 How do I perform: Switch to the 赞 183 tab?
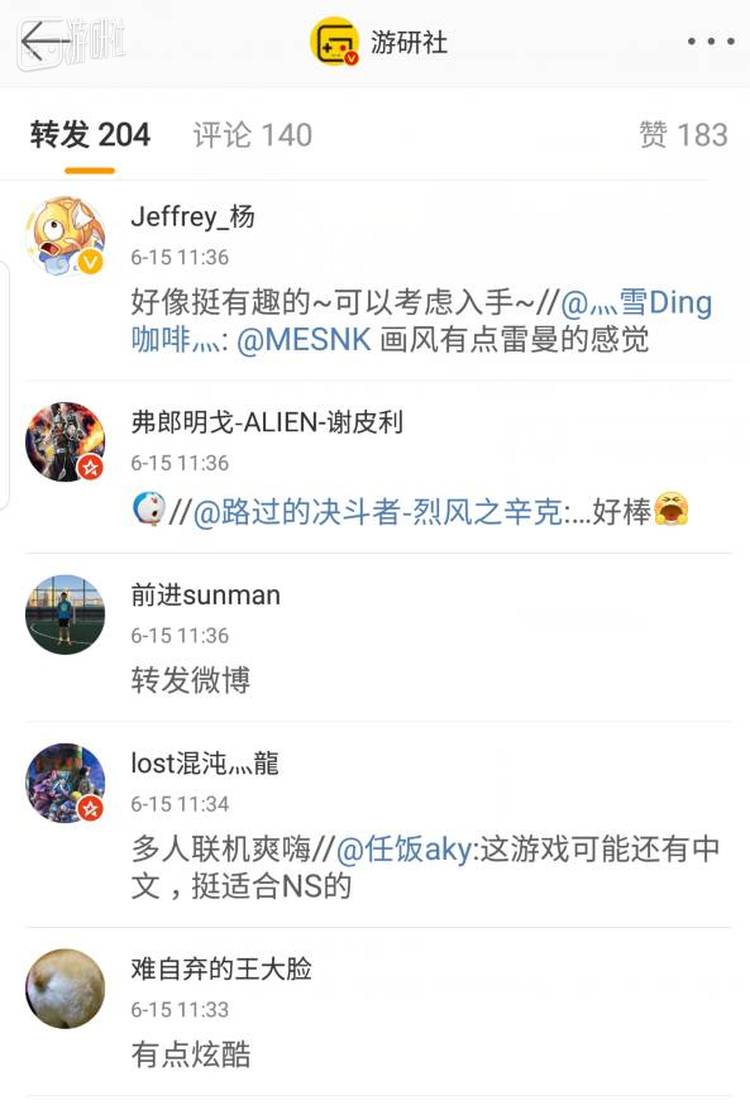tap(683, 135)
